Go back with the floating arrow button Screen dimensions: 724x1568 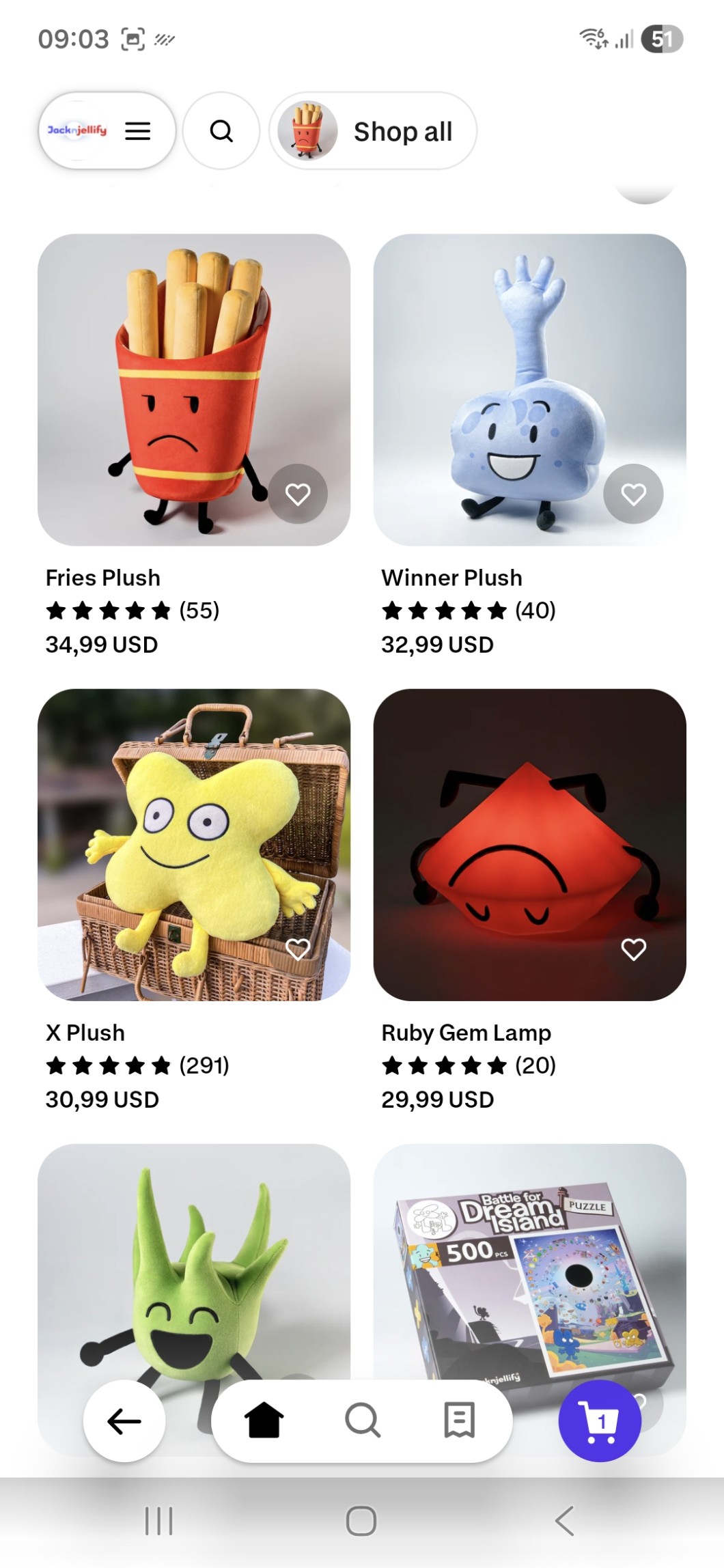point(124,1421)
